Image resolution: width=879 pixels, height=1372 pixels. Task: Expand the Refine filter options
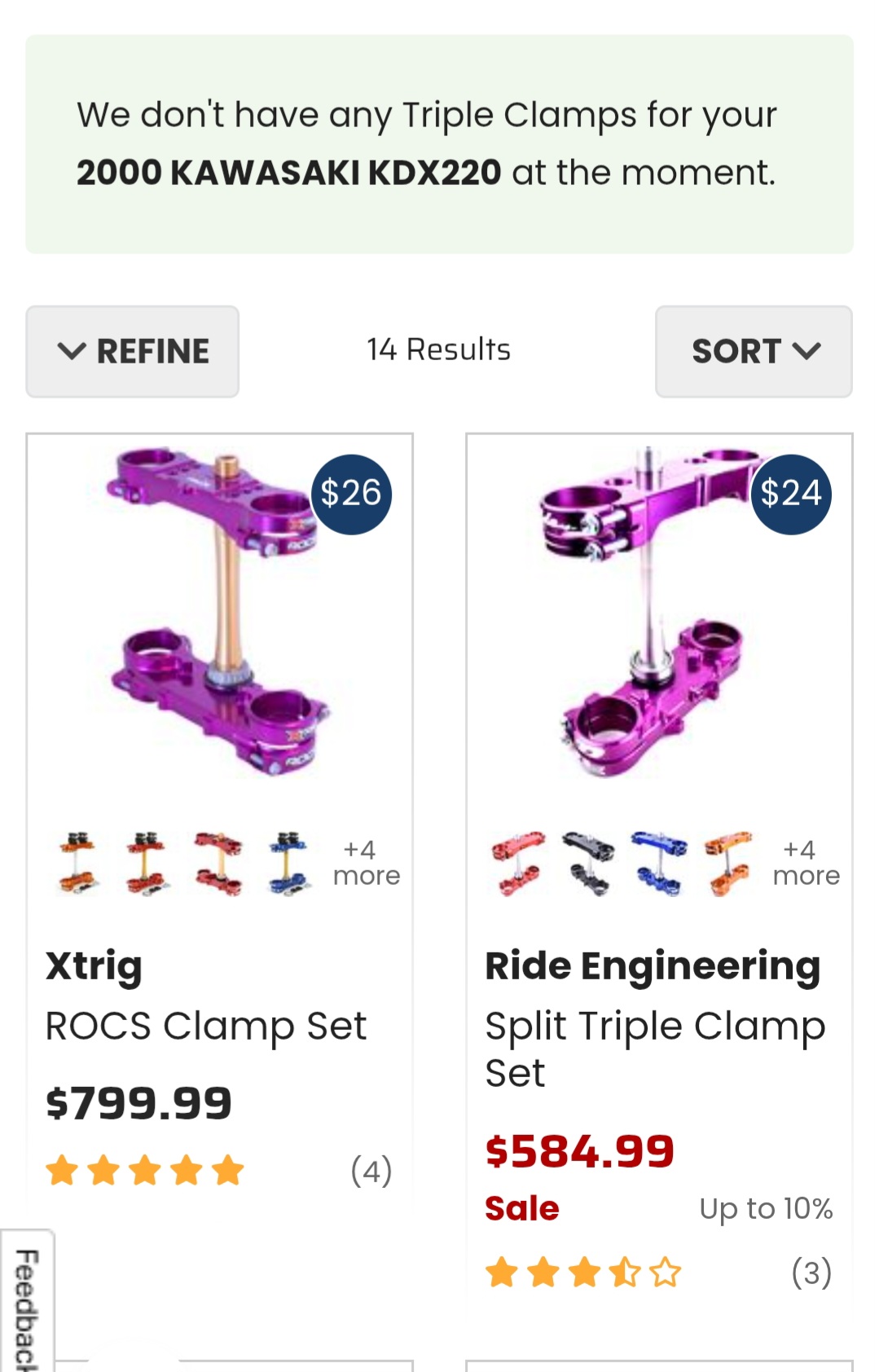pos(133,351)
